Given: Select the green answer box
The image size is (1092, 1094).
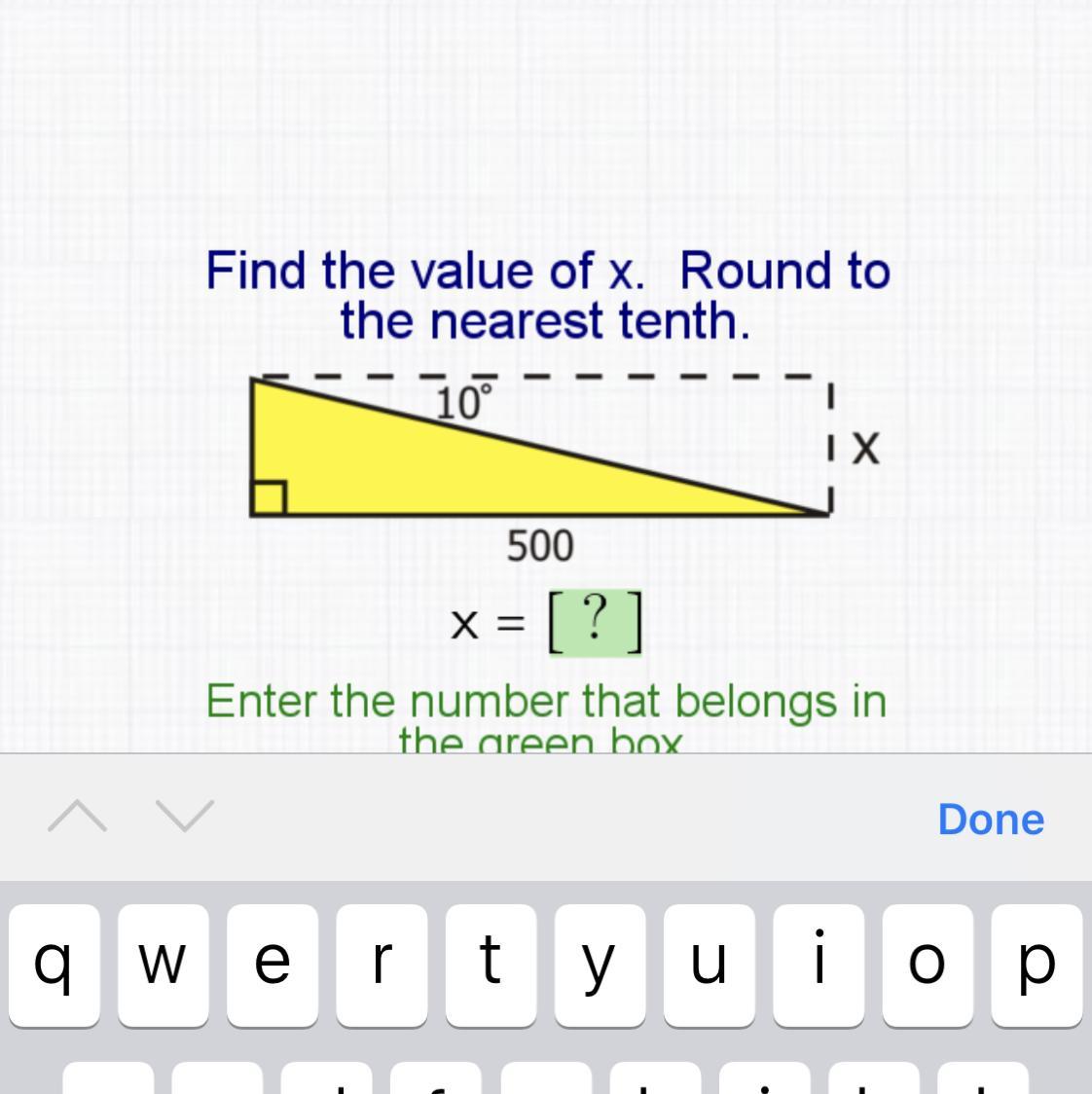Looking at the screenshot, I should tap(595, 622).
